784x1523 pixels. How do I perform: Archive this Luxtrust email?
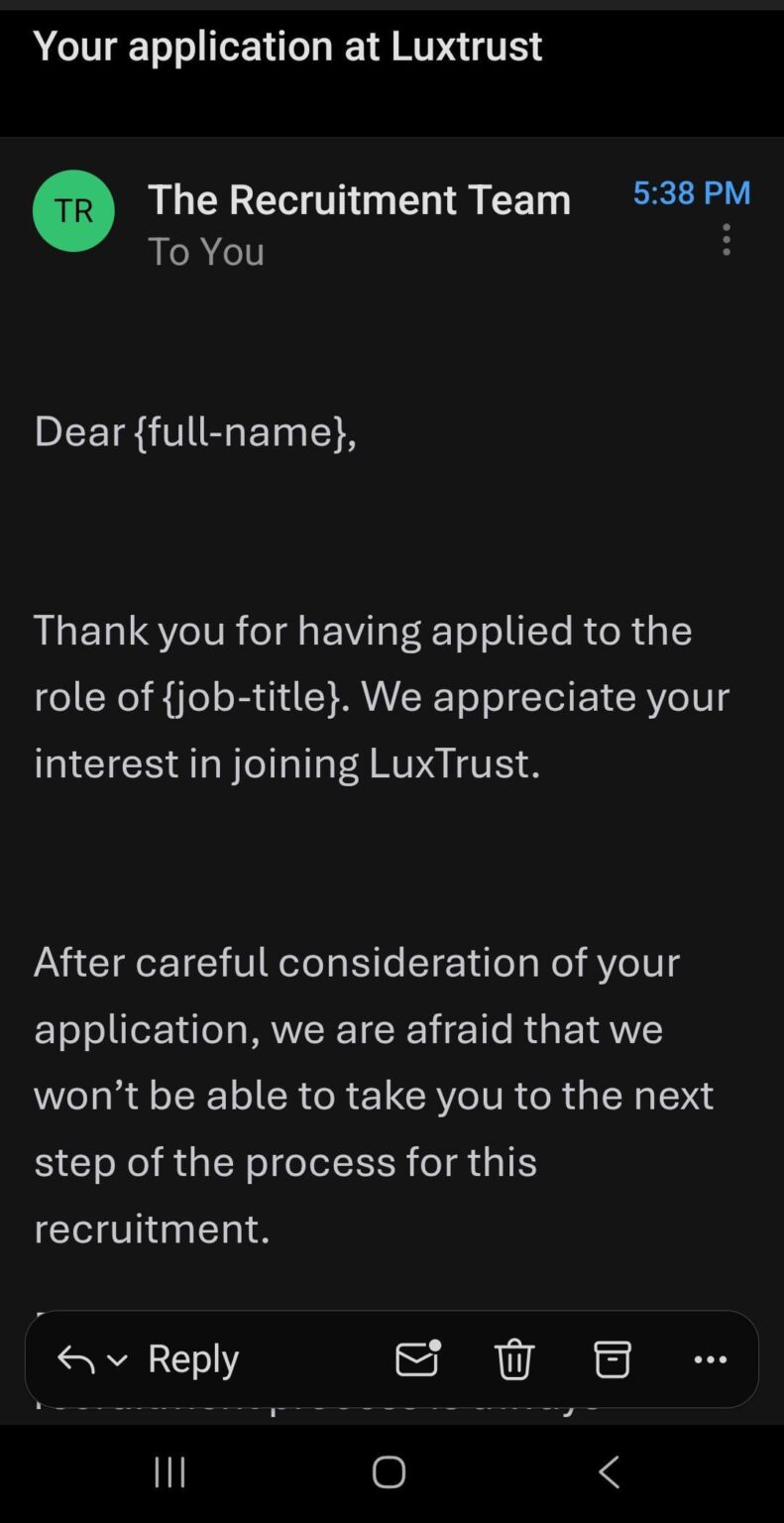pos(612,1359)
